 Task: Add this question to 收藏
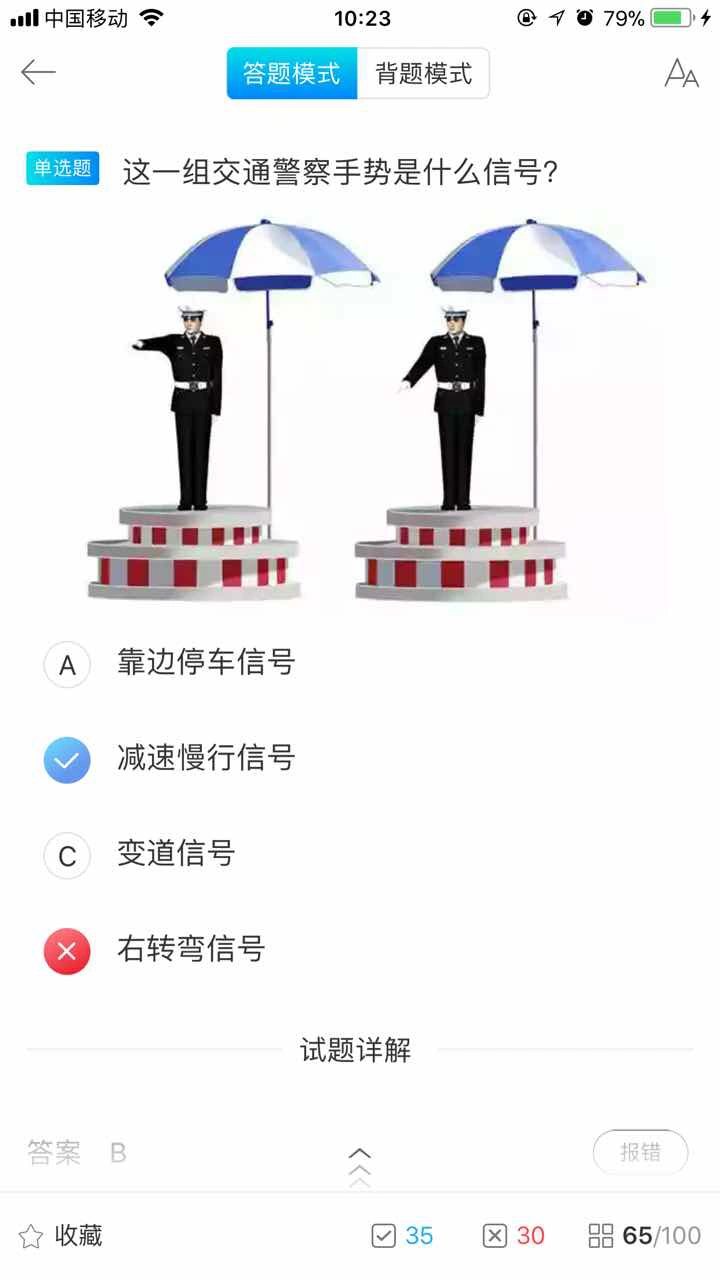pos(61,1236)
